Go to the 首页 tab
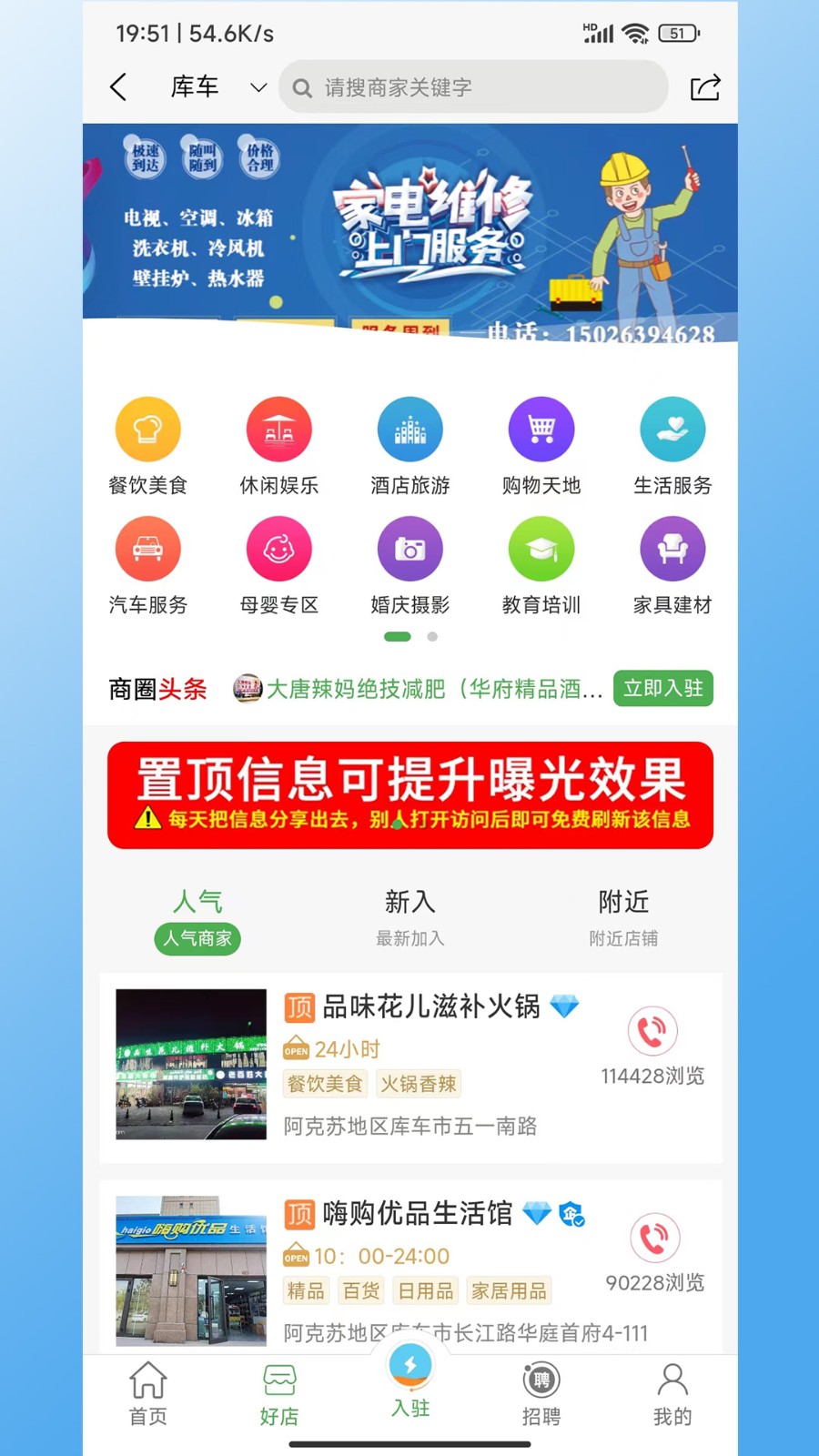The image size is (819, 1456). click(147, 1392)
